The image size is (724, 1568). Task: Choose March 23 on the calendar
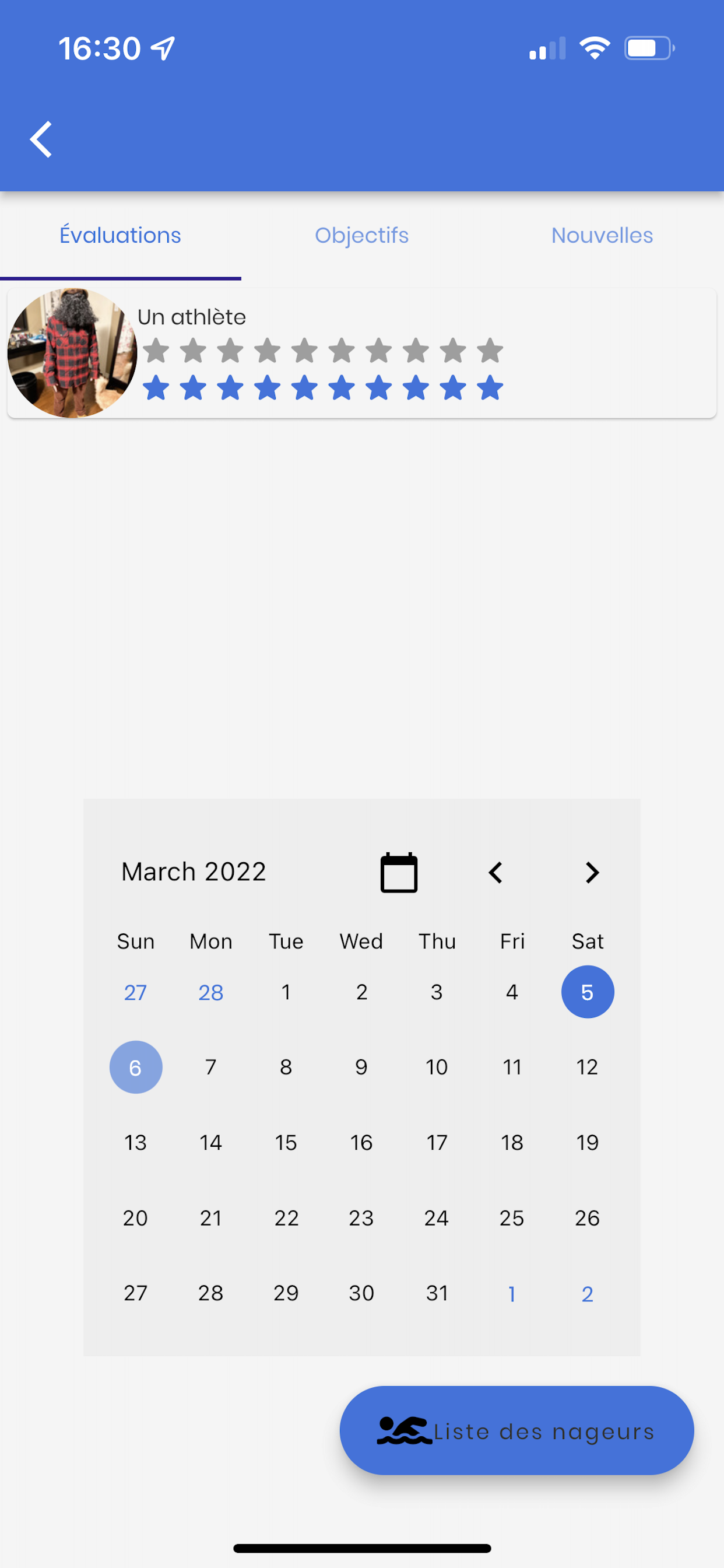point(361,1218)
